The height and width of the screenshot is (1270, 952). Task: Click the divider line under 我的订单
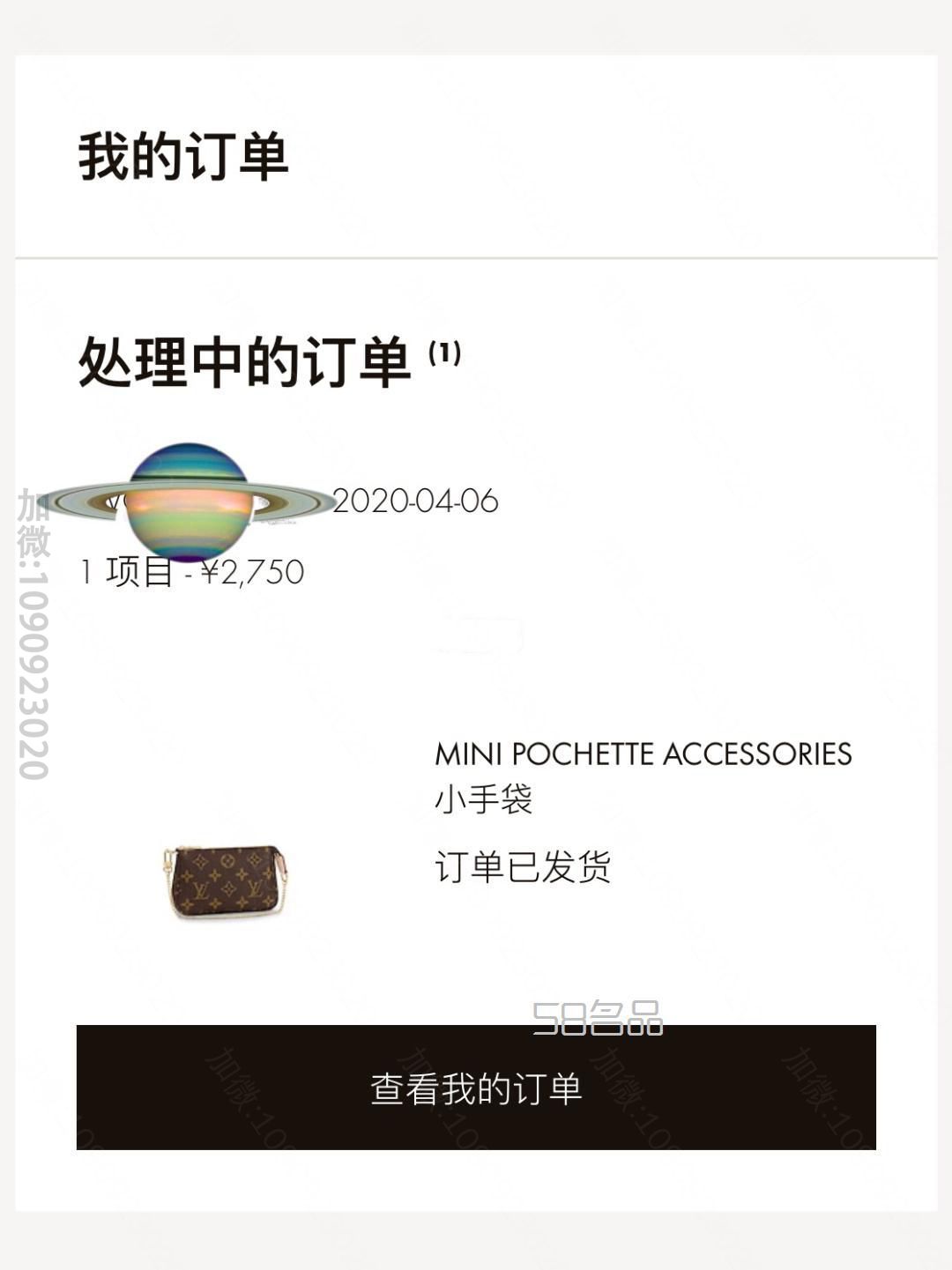tap(476, 258)
